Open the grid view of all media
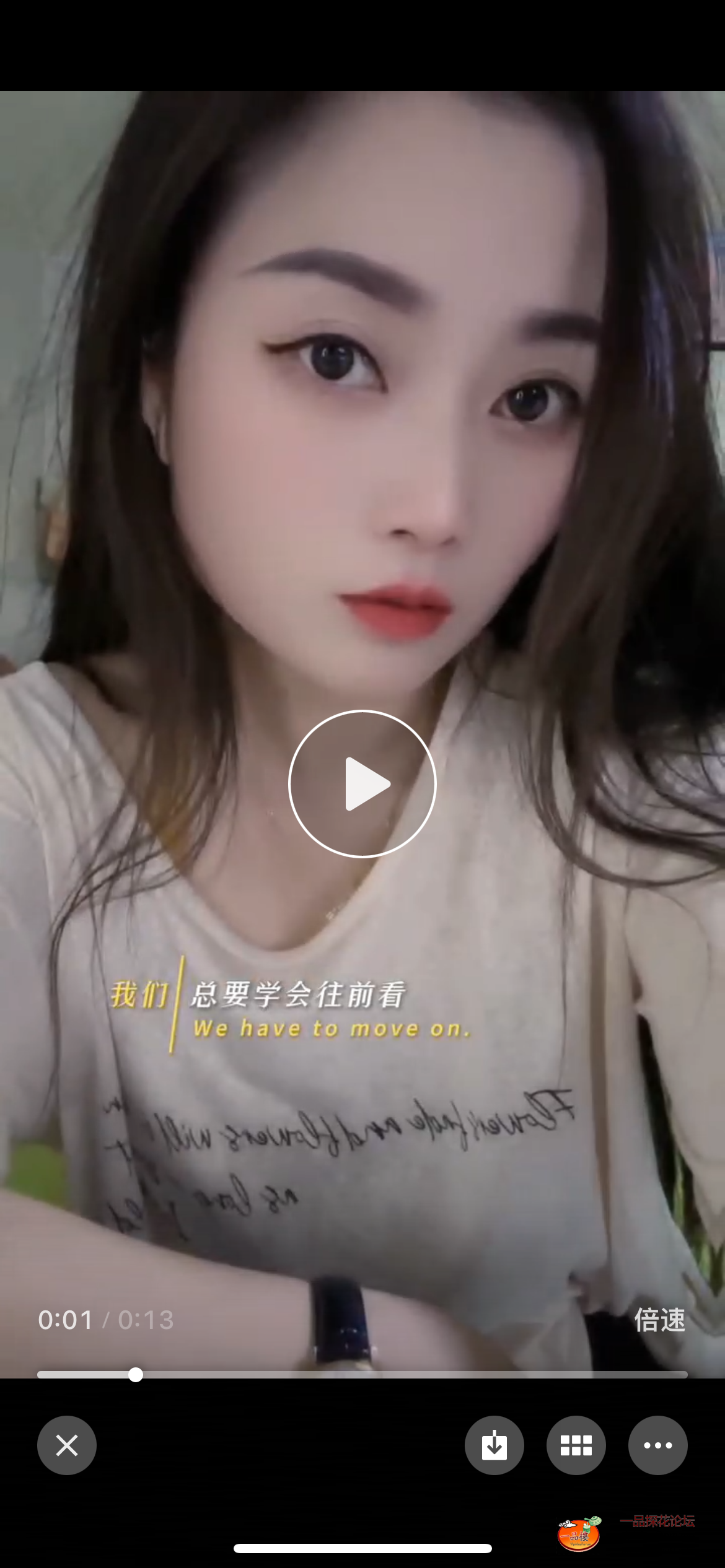Screen dimensions: 725x1568 (576, 1445)
